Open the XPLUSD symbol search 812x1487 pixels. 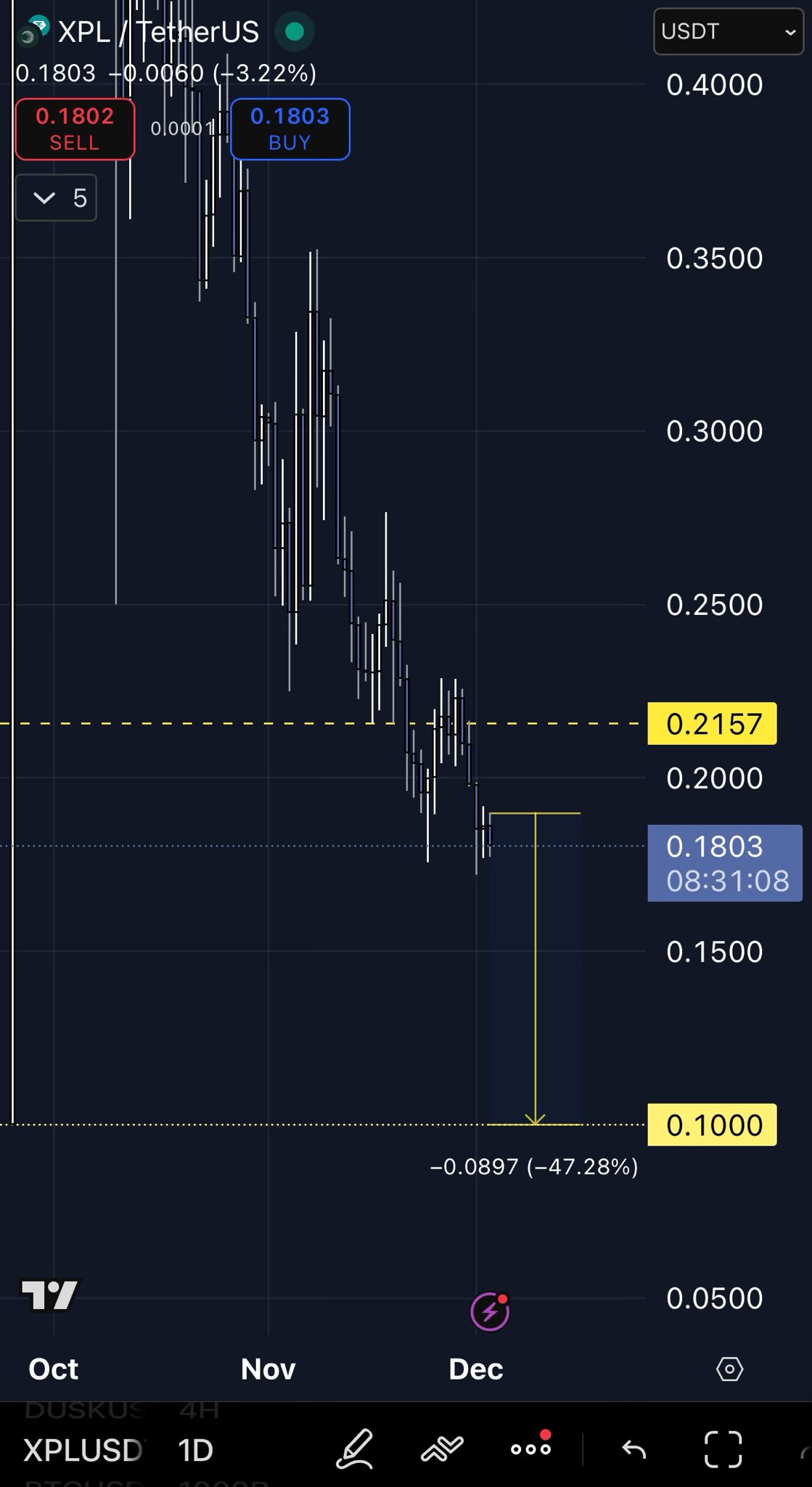coord(82,1450)
